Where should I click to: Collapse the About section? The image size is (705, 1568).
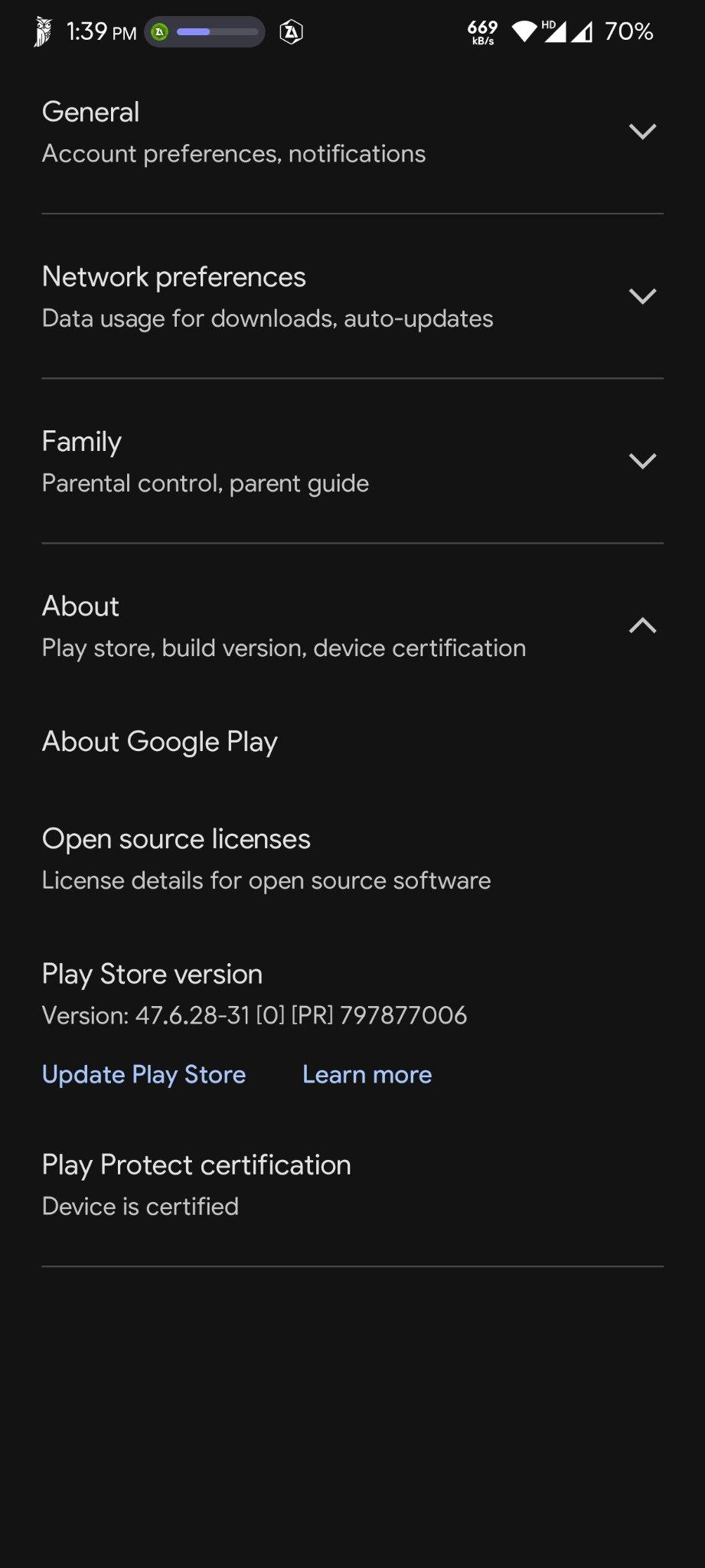tap(641, 626)
